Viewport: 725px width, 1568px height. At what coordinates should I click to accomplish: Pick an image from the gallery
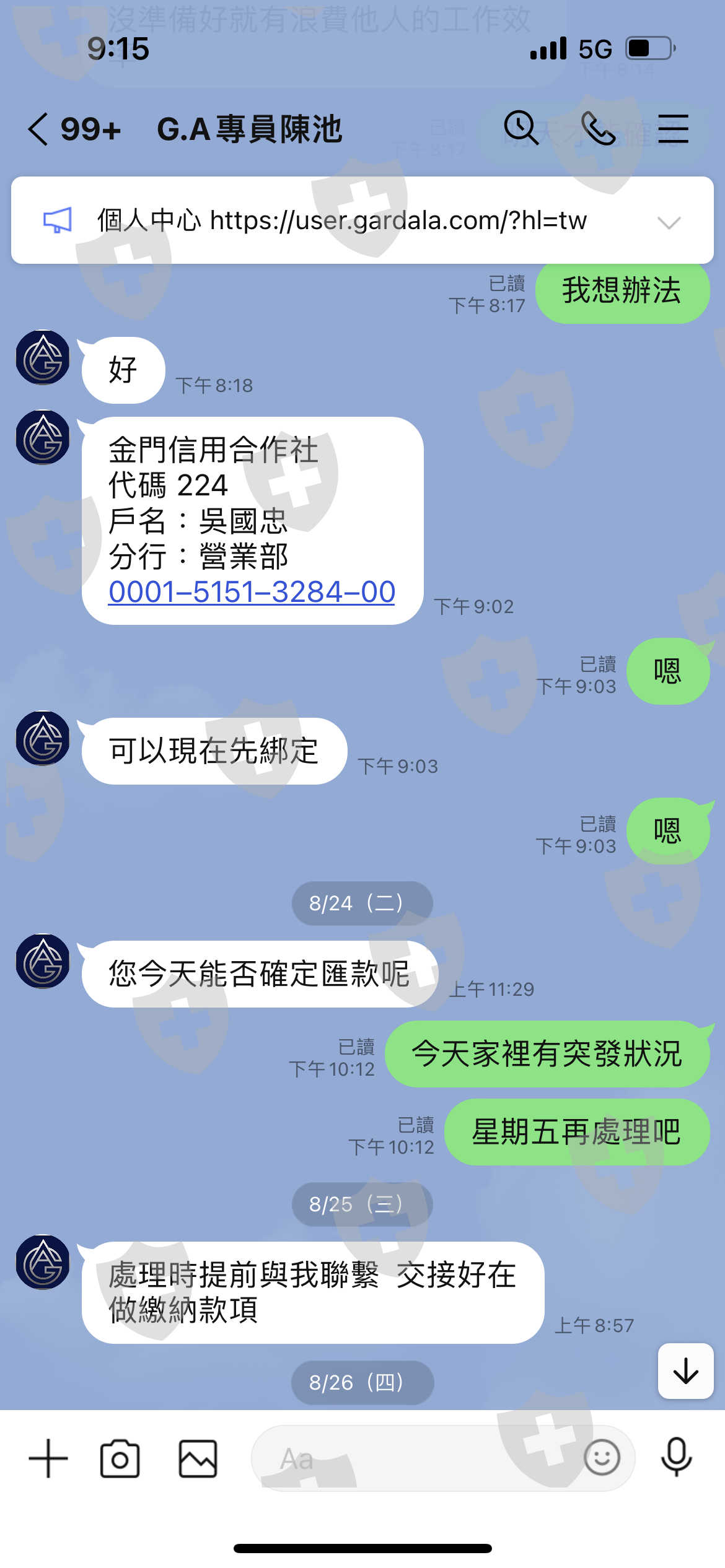tap(198, 1458)
